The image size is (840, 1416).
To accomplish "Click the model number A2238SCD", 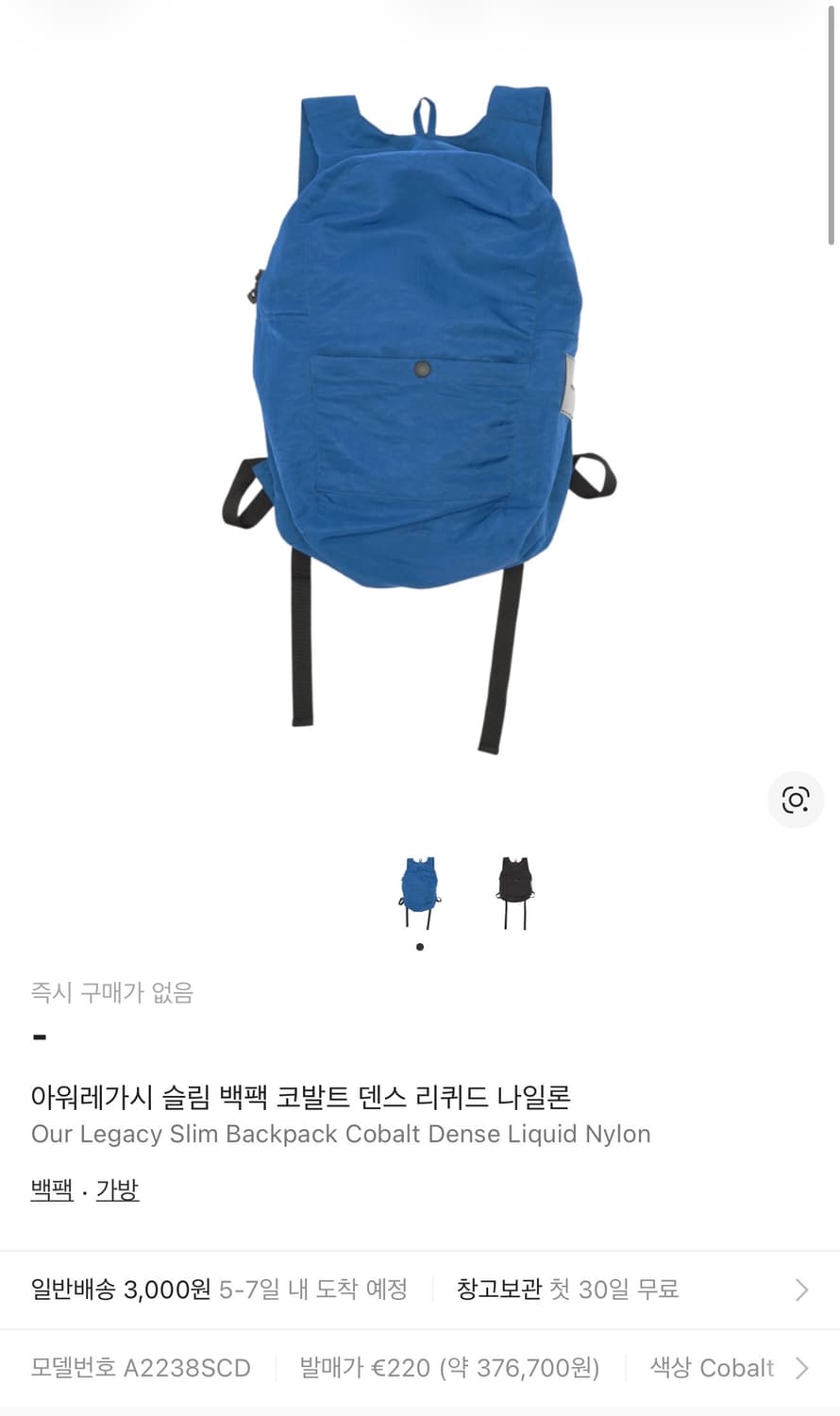I will pos(140,1368).
